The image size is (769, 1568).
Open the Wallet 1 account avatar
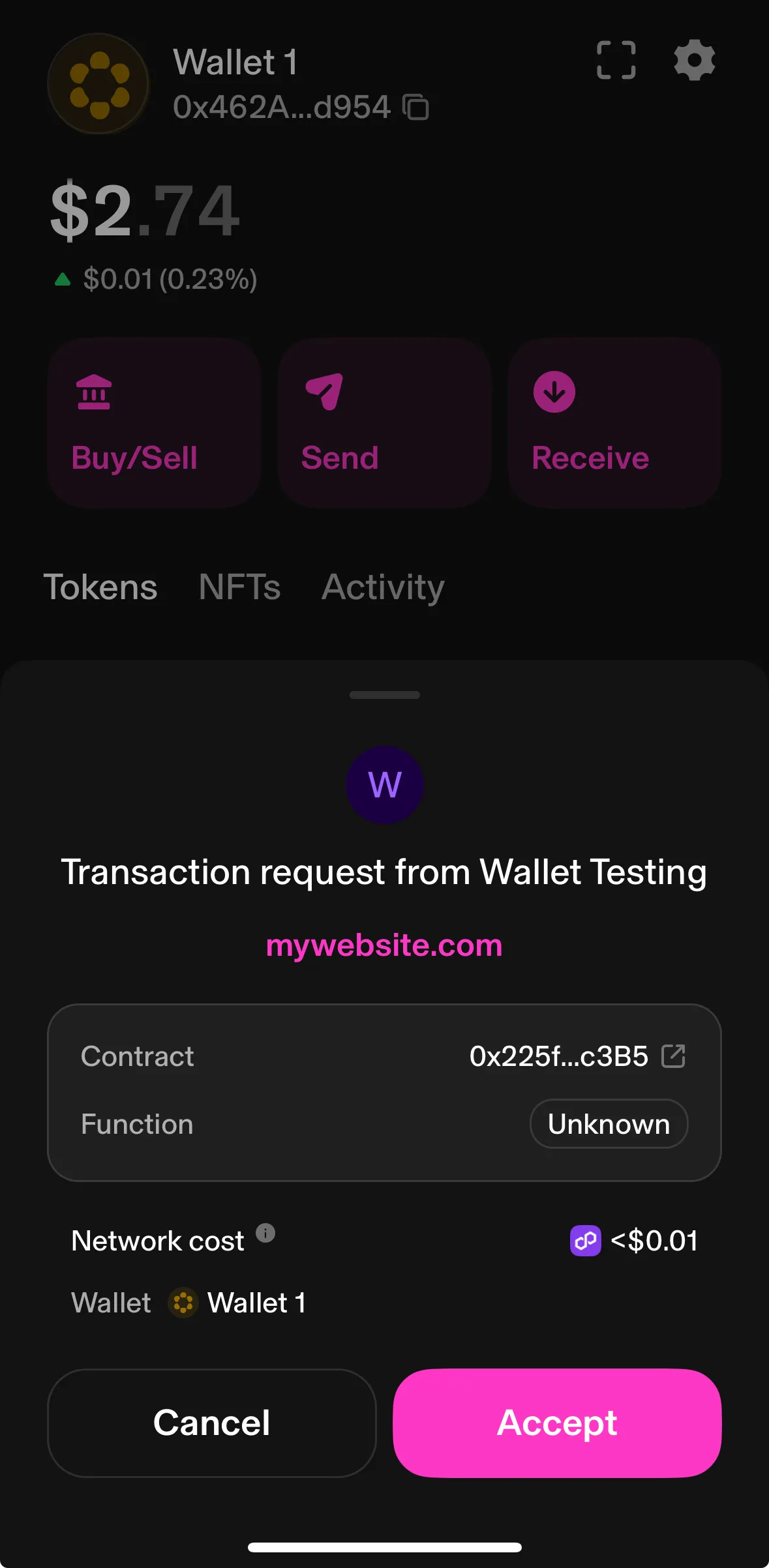pyautogui.click(x=99, y=84)
